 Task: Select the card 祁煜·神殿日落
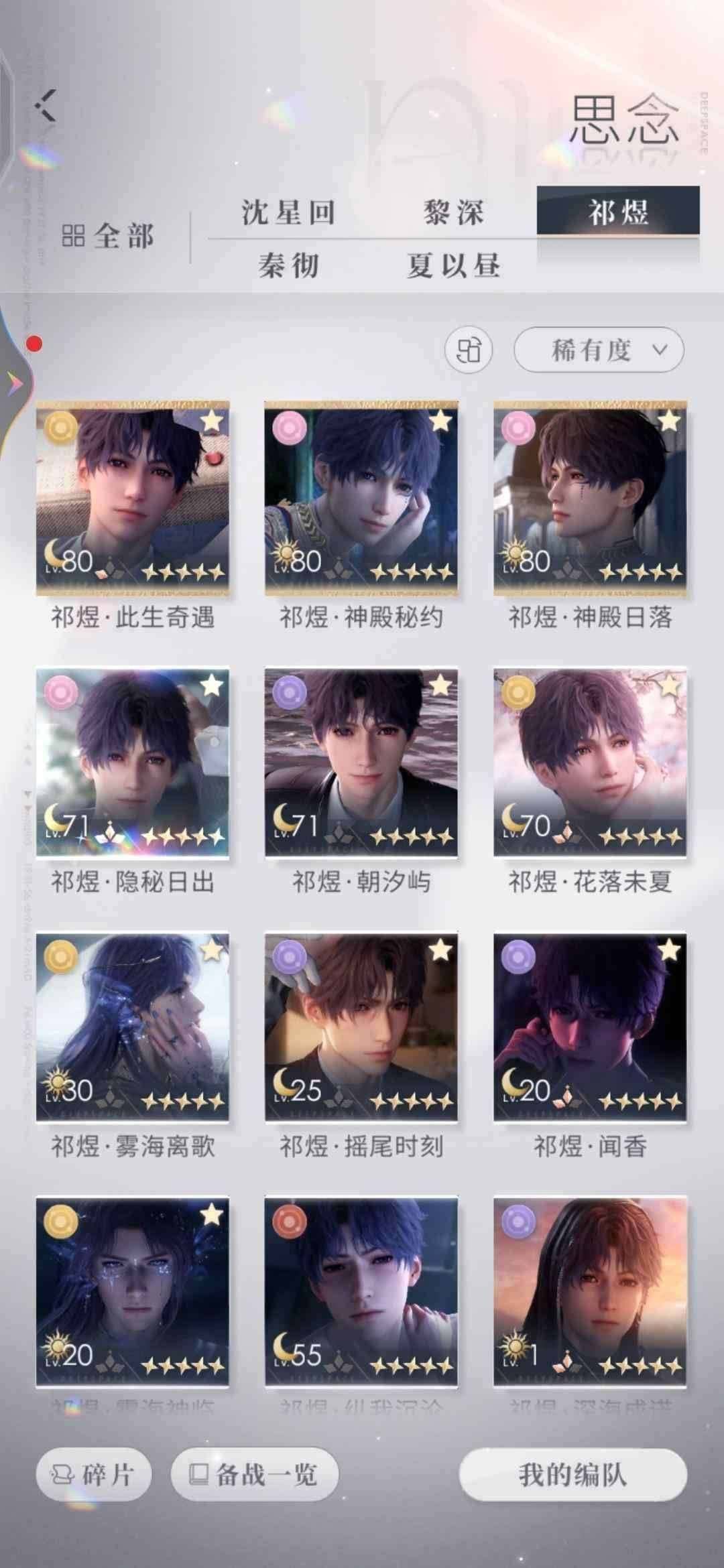click(590, 499)
